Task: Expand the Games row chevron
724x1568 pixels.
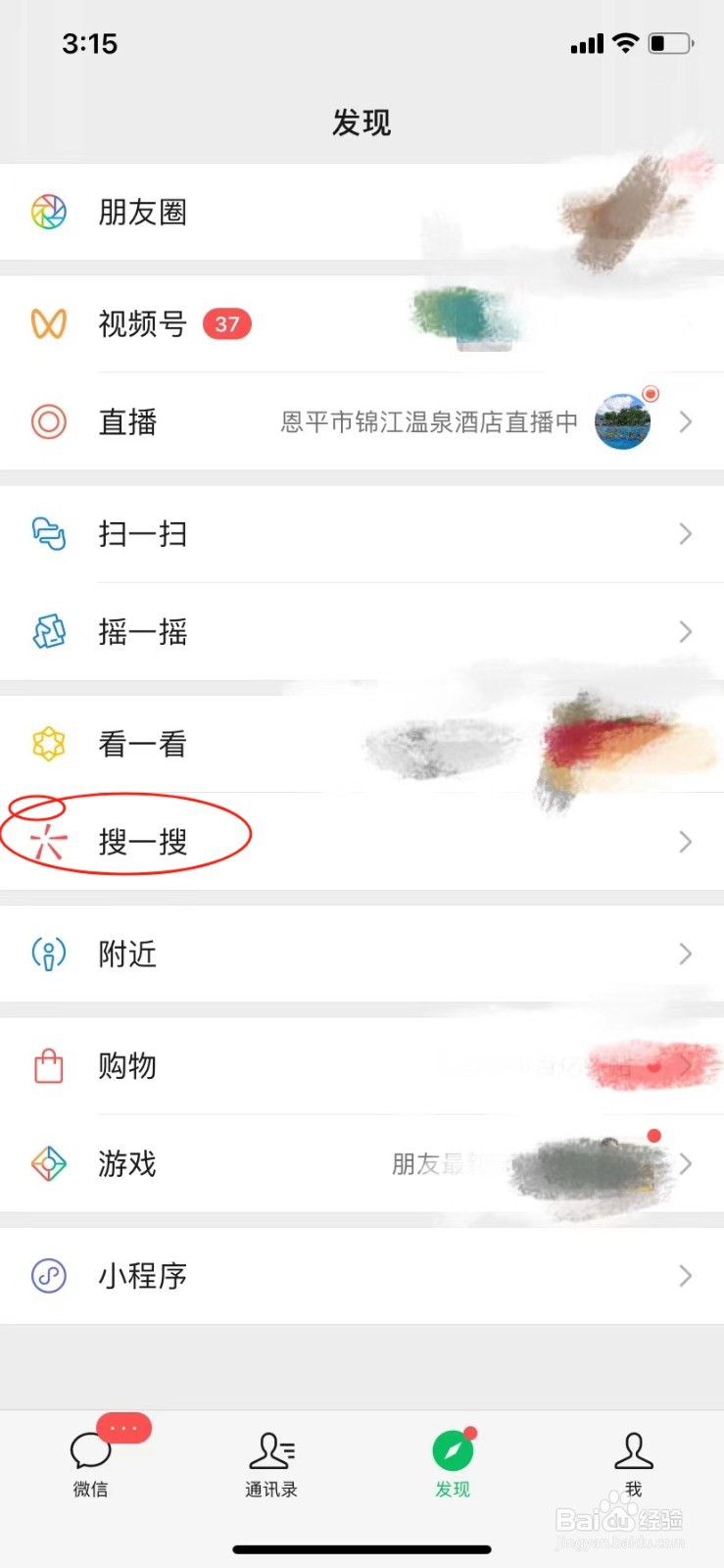Action: 685,1164
